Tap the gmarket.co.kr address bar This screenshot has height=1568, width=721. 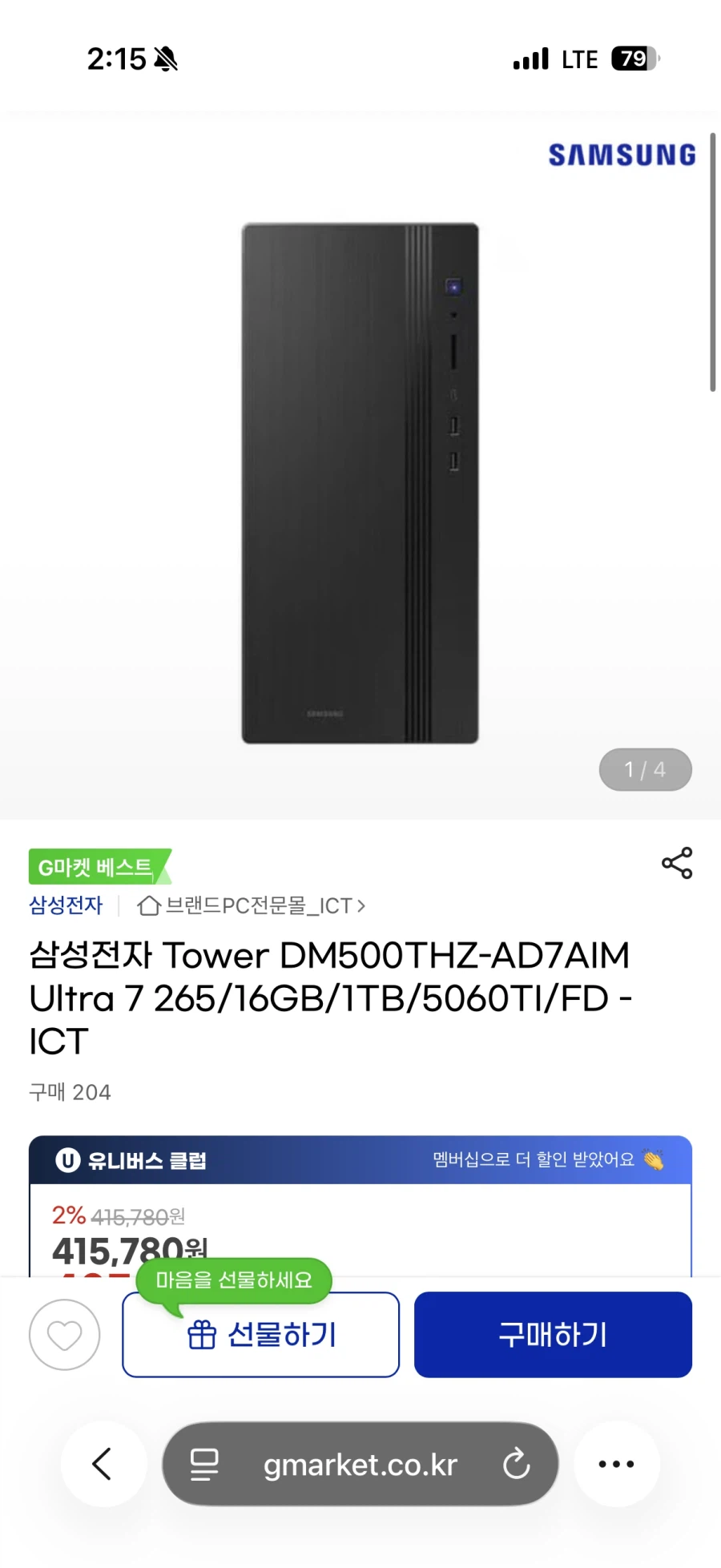point(360,1465)
